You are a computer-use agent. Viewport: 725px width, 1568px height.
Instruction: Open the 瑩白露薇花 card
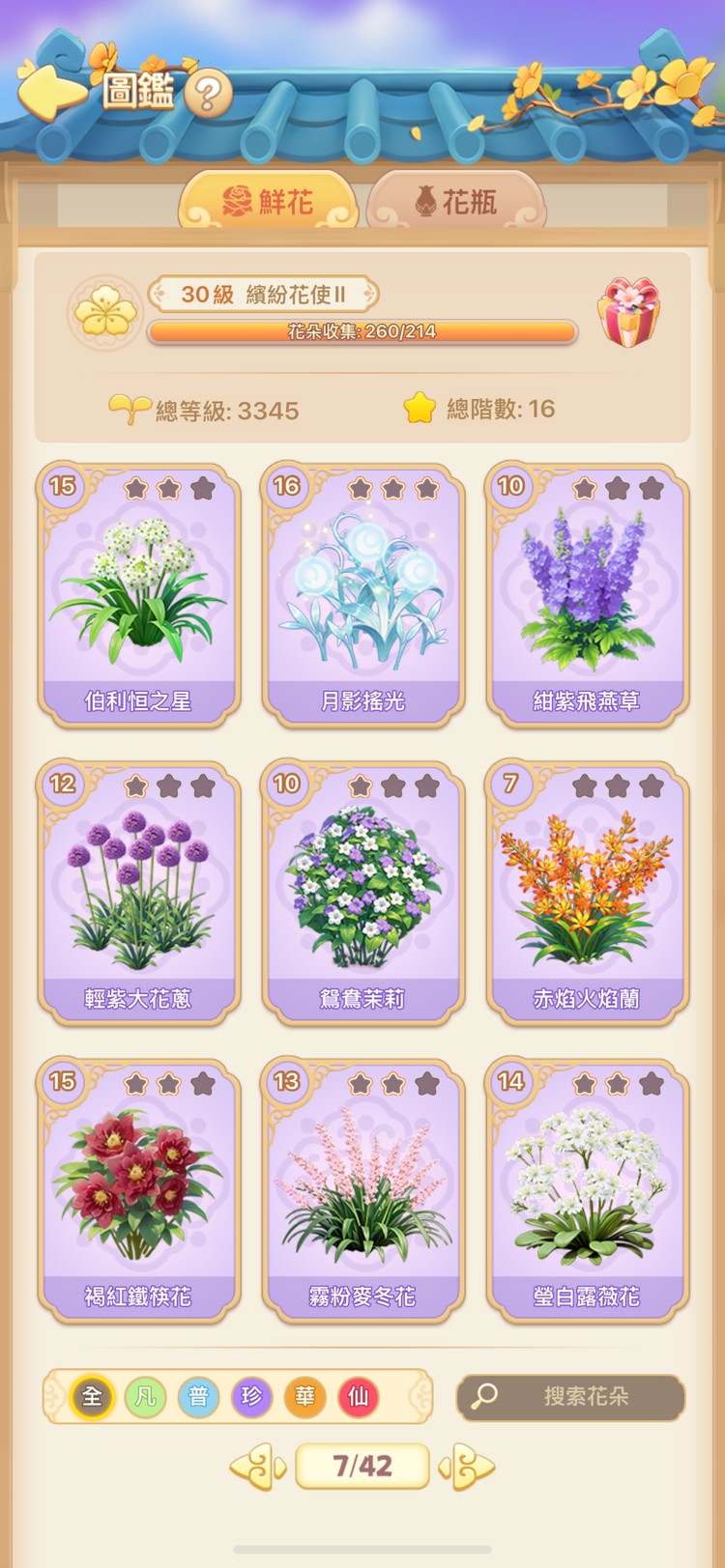[x=587, y=1189]
